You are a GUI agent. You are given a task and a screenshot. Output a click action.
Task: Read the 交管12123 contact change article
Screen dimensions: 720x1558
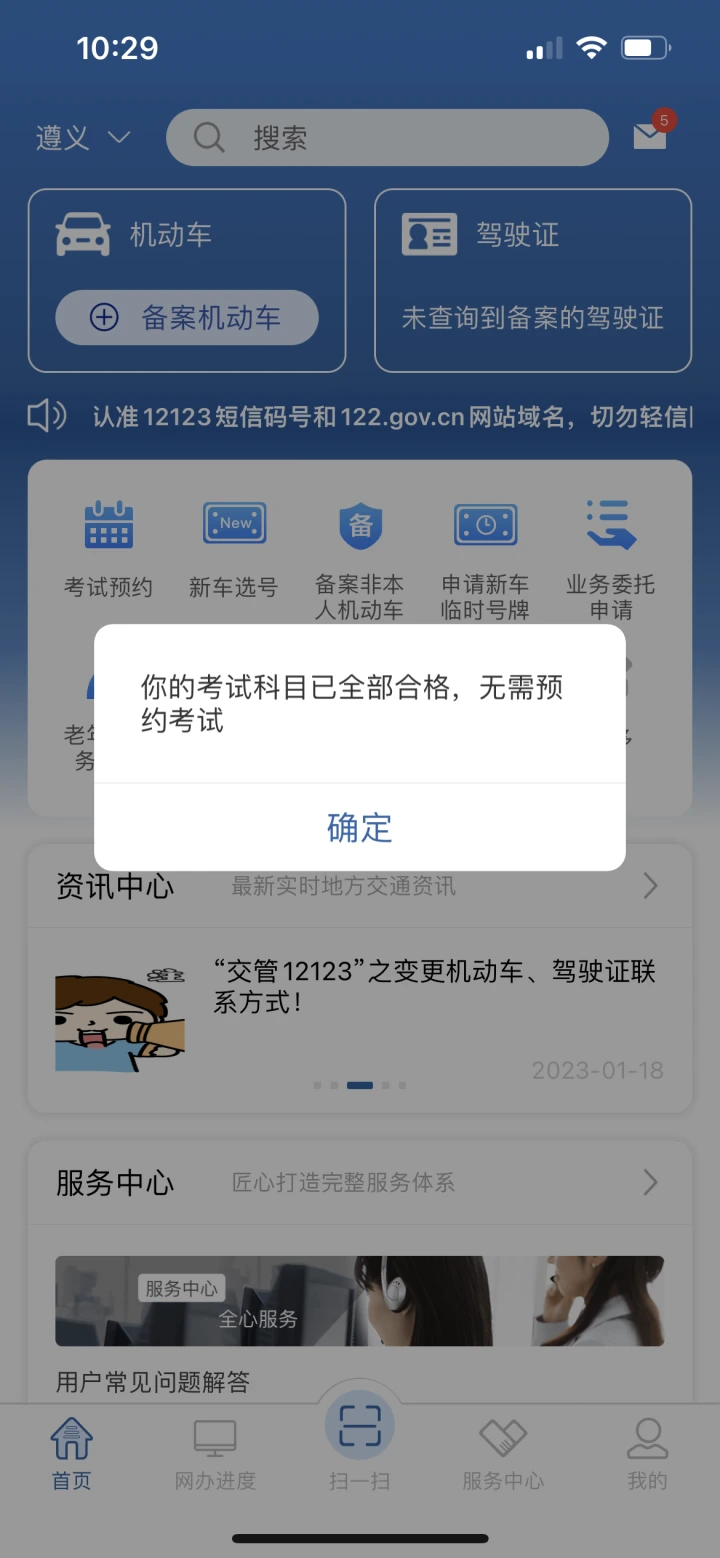click(434, 986)
